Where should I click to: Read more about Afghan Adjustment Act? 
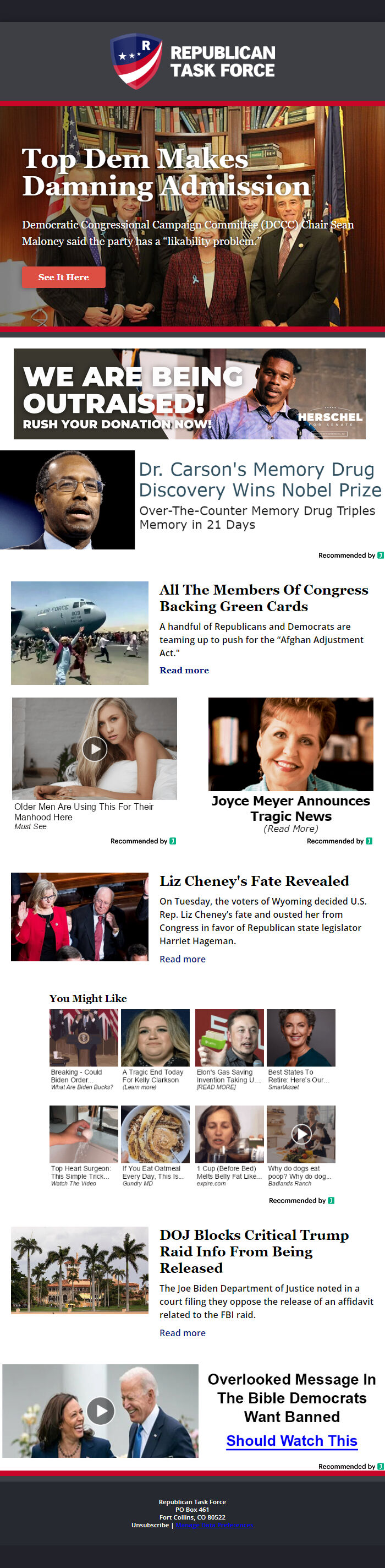point(184,670)
